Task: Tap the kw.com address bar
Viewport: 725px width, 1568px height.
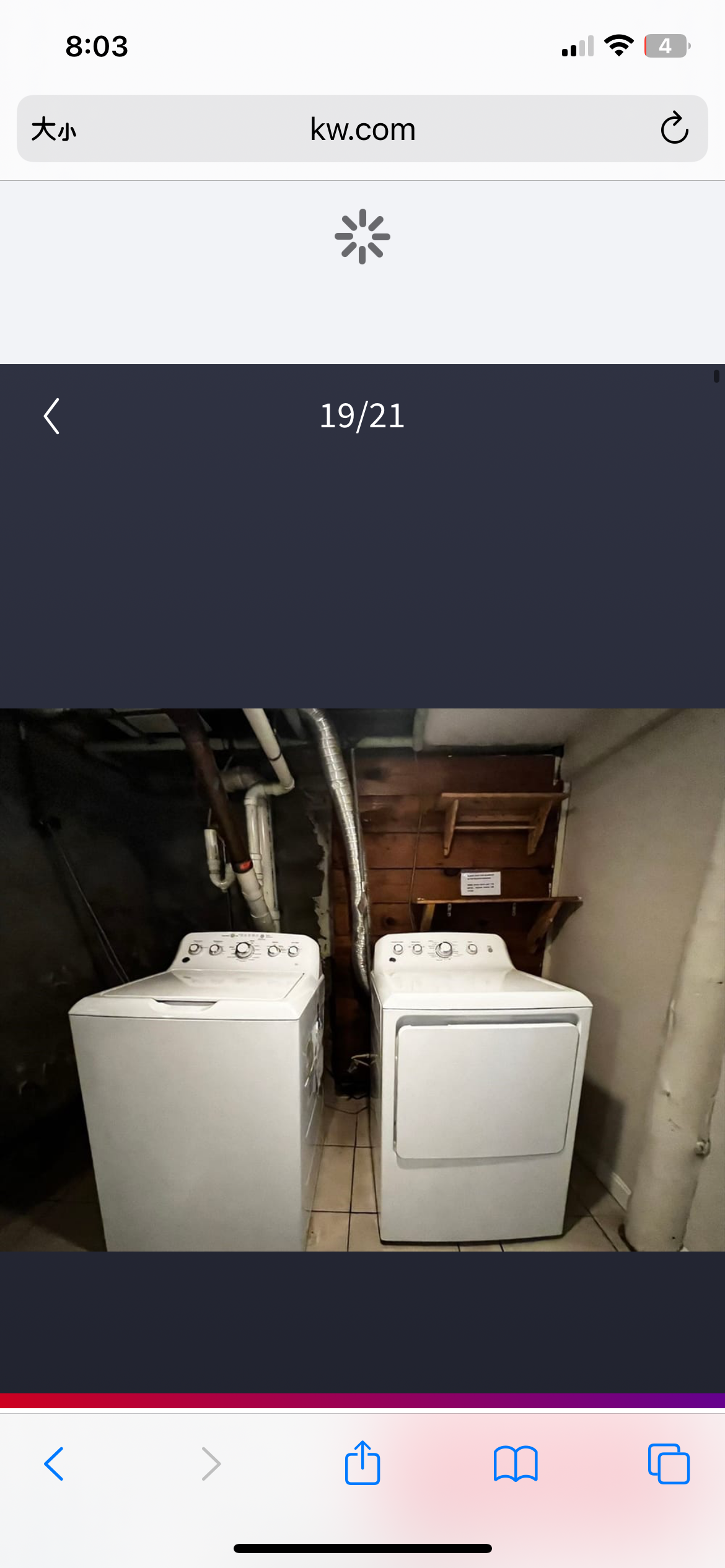Action: point(362,129)
